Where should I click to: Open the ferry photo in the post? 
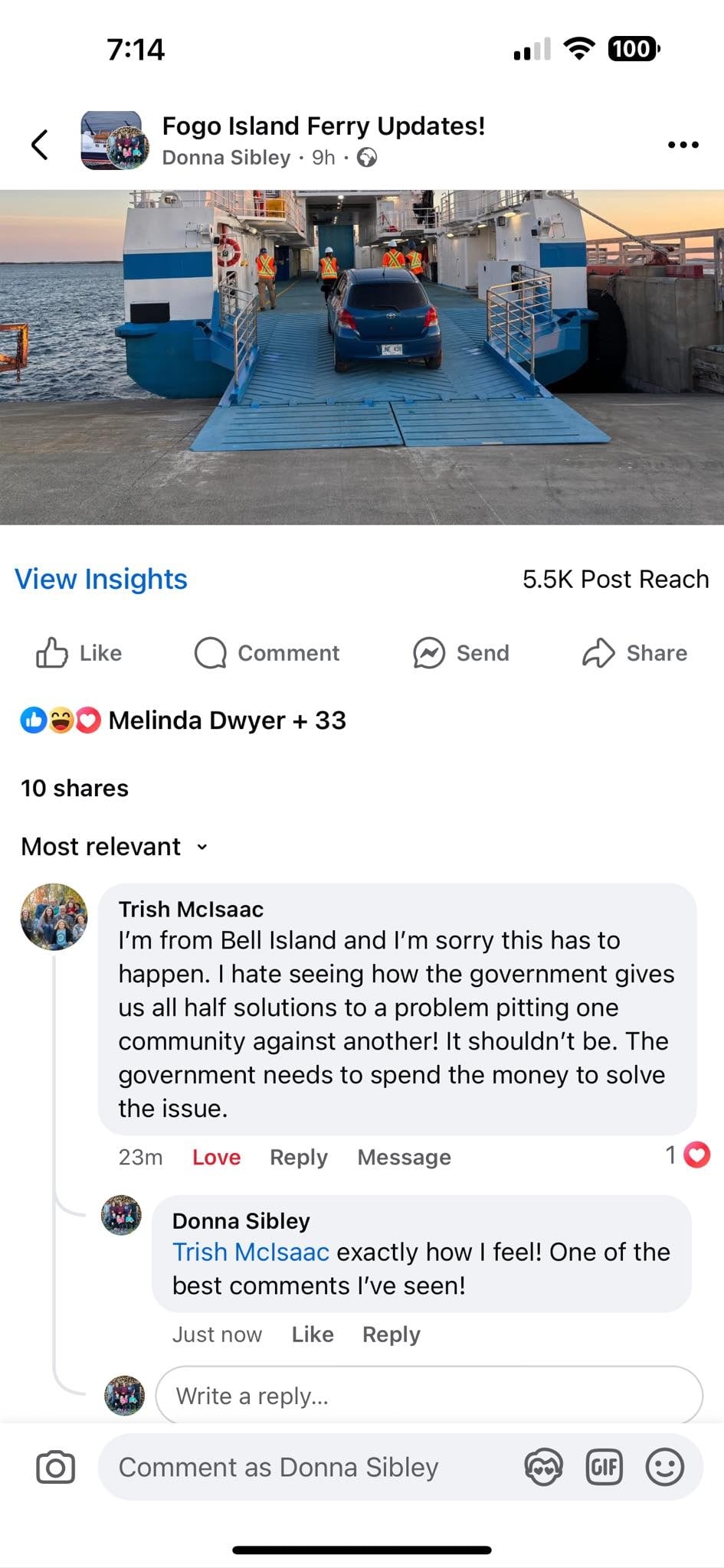tap(362, 357)
